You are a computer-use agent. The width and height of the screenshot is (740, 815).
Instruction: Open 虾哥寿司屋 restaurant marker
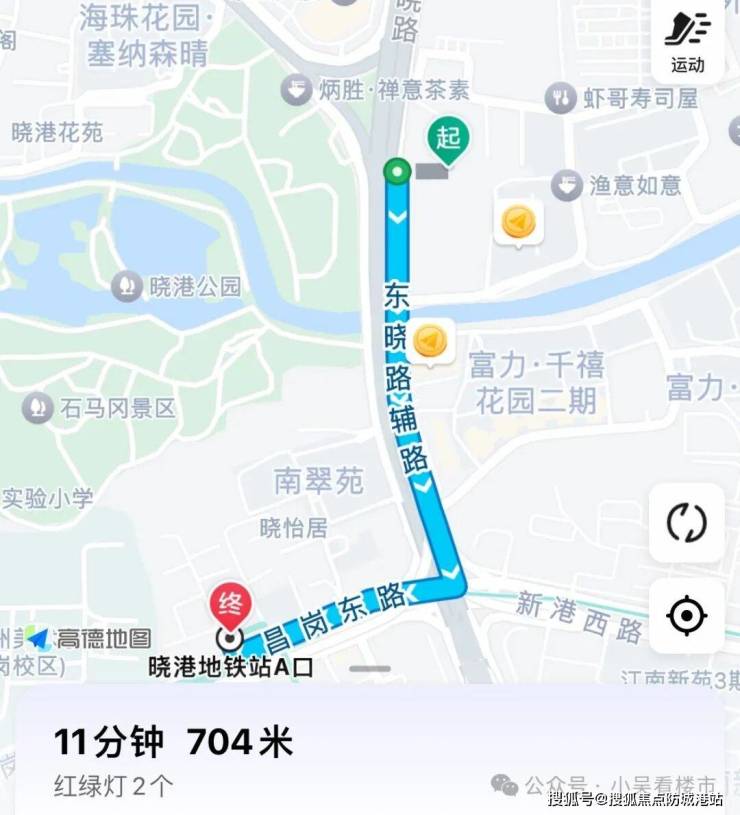560,98
